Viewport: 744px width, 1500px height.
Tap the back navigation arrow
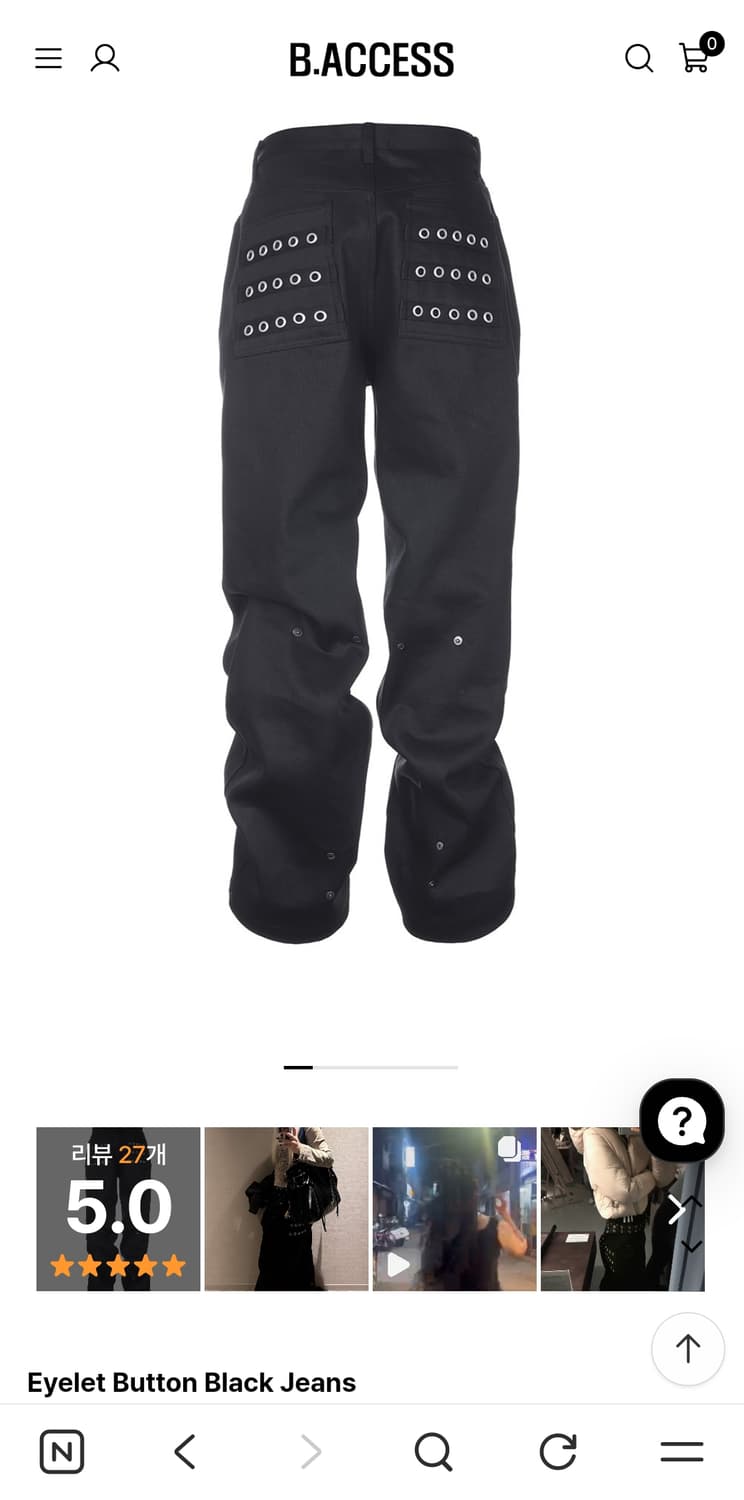[184, 1451]
